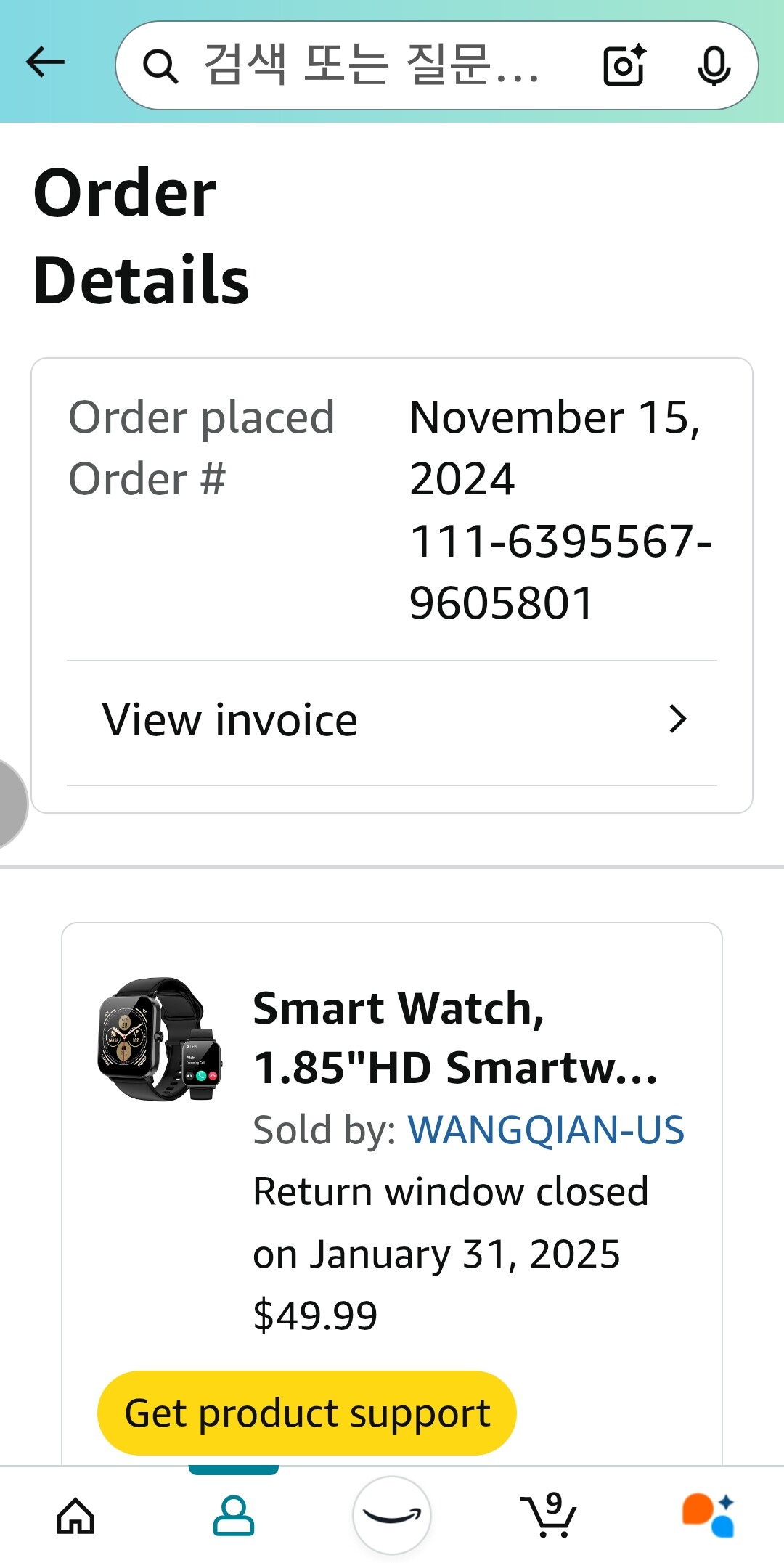Open the Amazon smile center button
784x1563 pixels.
[x=392, y=1516]
